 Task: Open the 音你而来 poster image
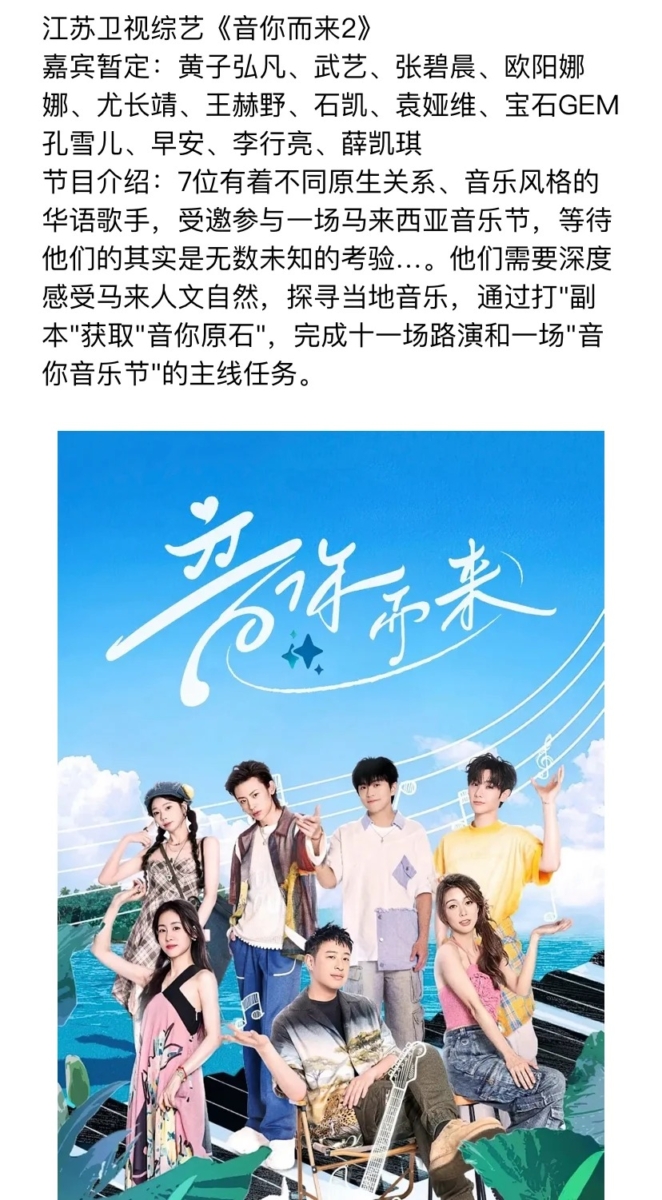click(x=331, y=800)
